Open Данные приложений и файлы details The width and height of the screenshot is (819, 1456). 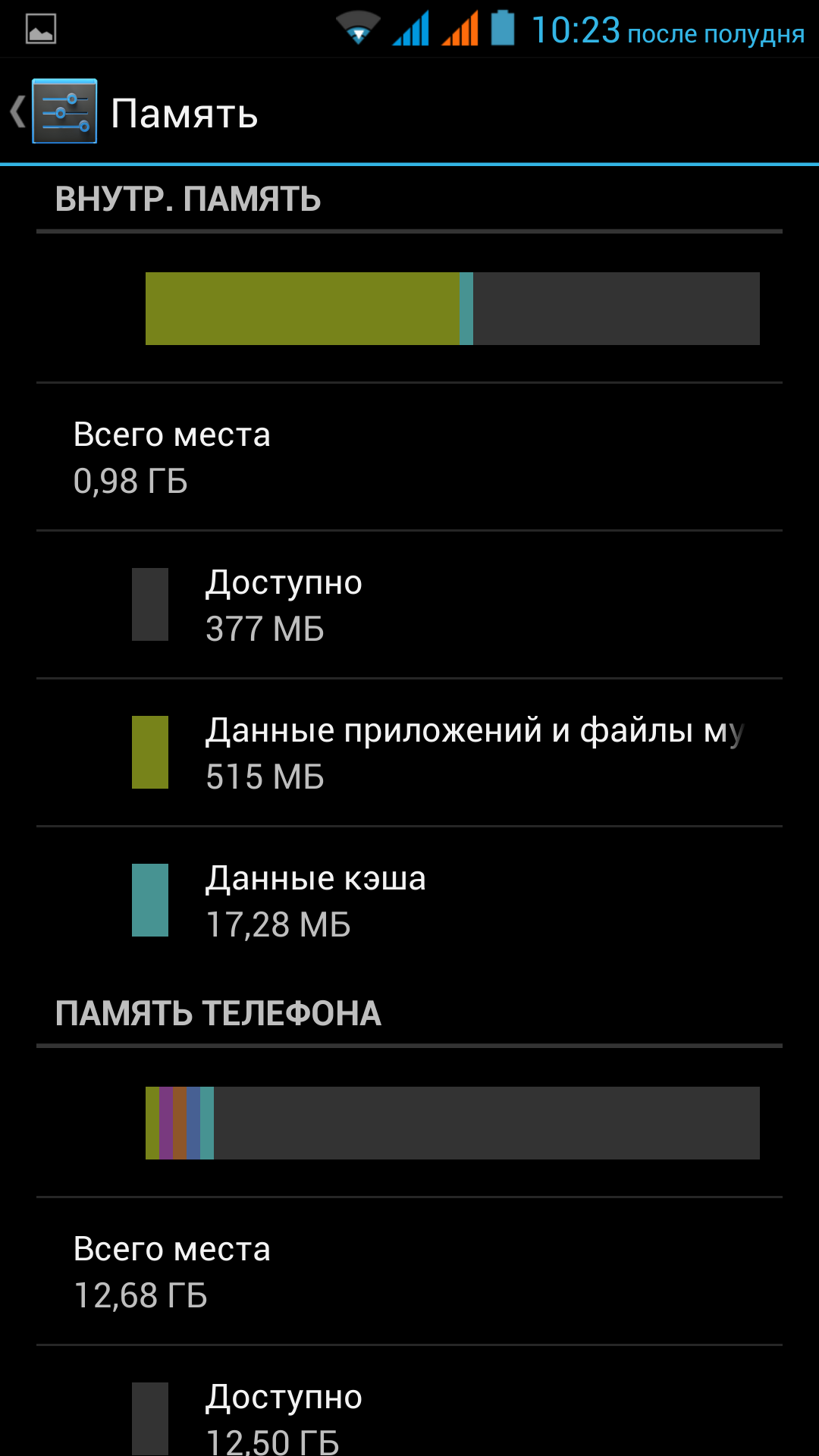coord(409,752)
